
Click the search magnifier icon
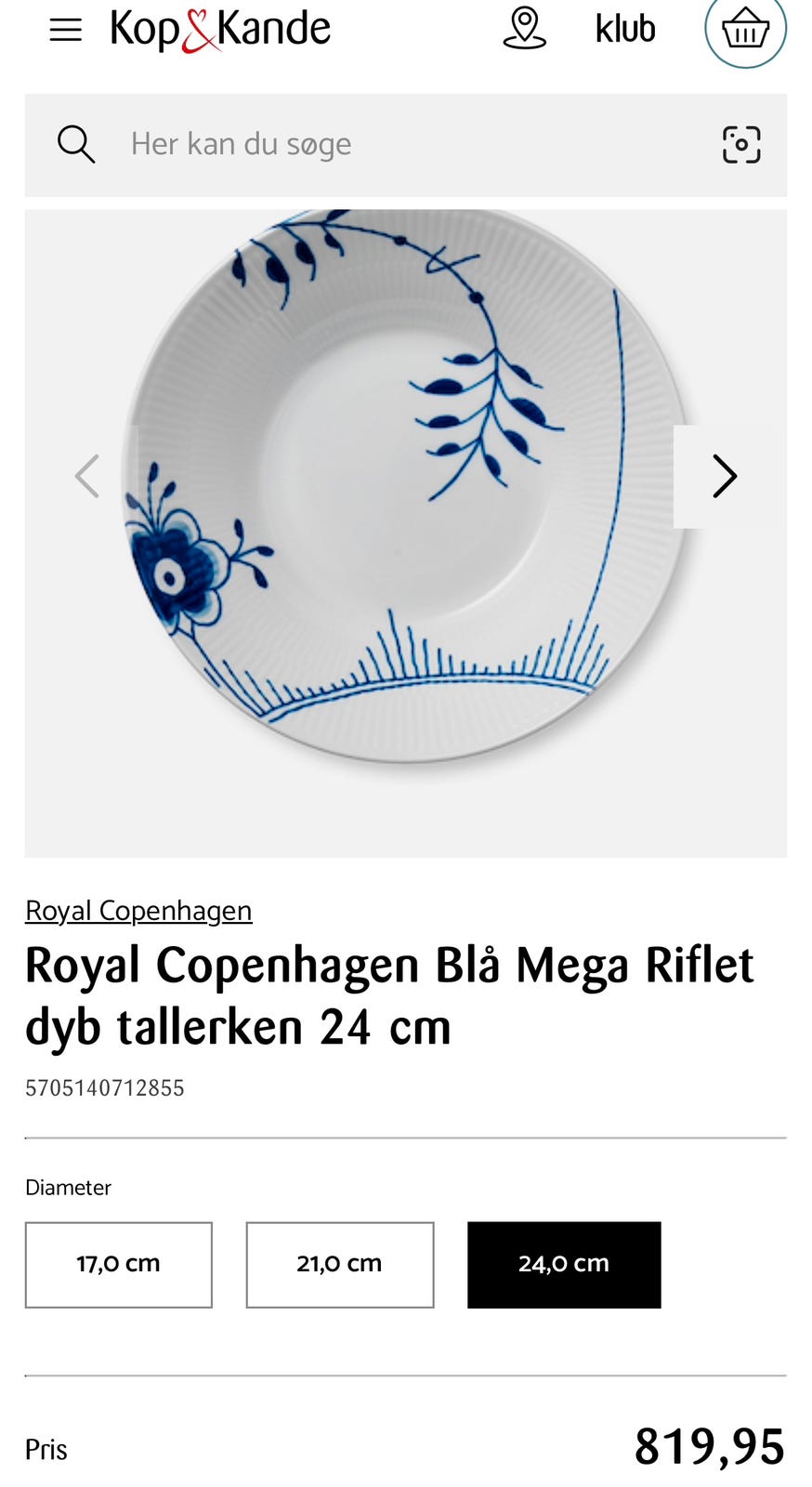(76, 144)
